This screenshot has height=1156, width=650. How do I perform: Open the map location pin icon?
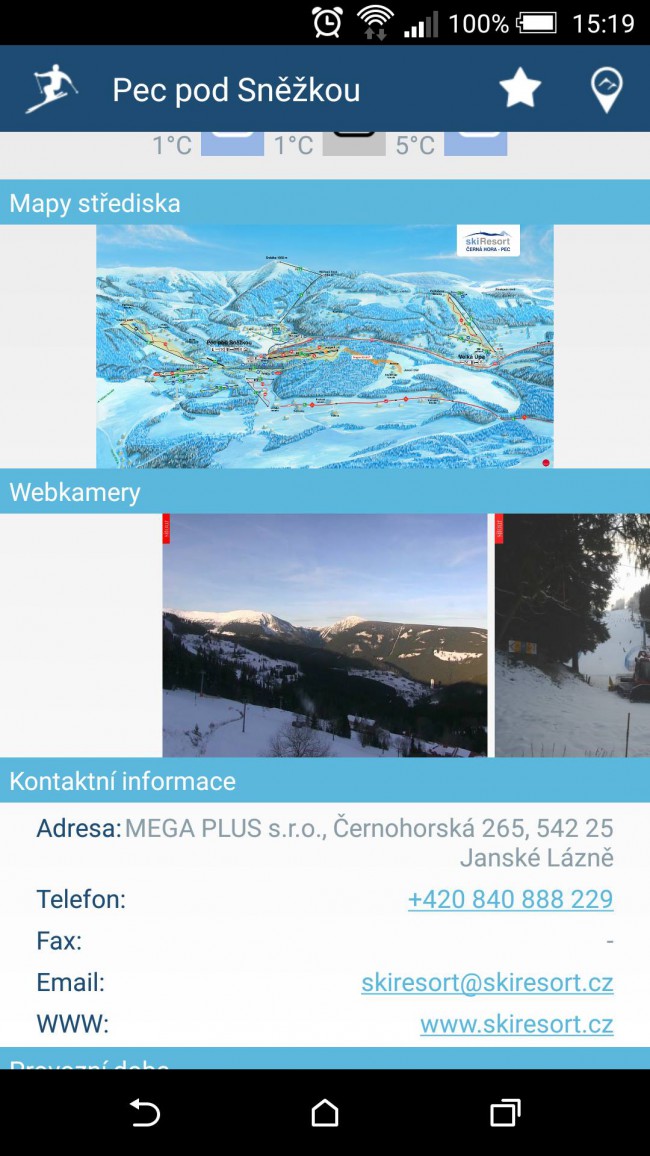tap(606, 90)
